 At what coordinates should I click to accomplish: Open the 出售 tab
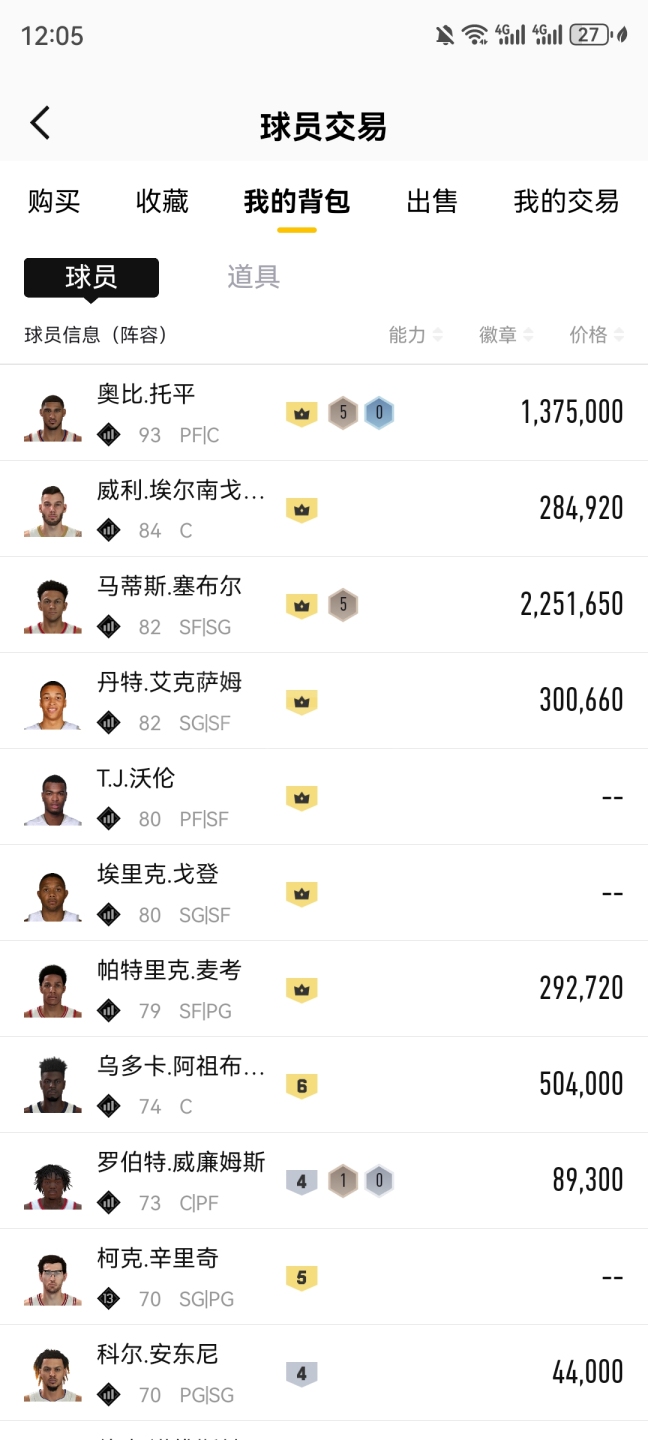(432, 201)
